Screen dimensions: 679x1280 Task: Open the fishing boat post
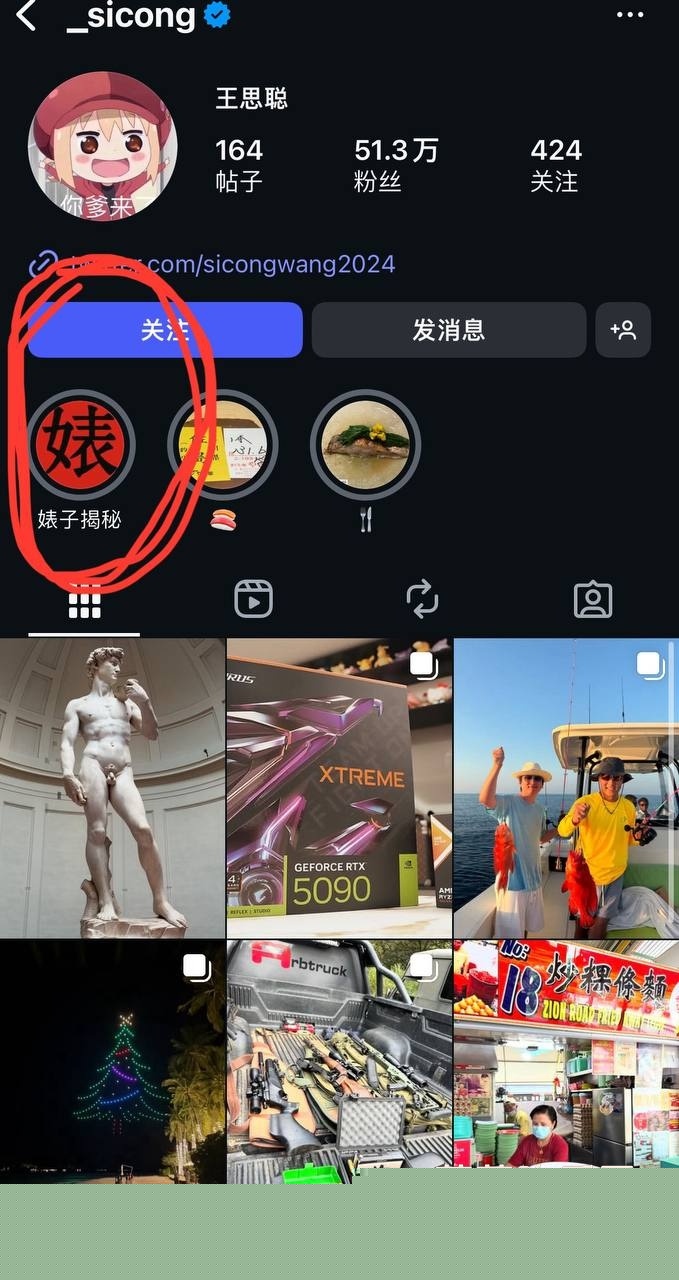pos(566,787)
